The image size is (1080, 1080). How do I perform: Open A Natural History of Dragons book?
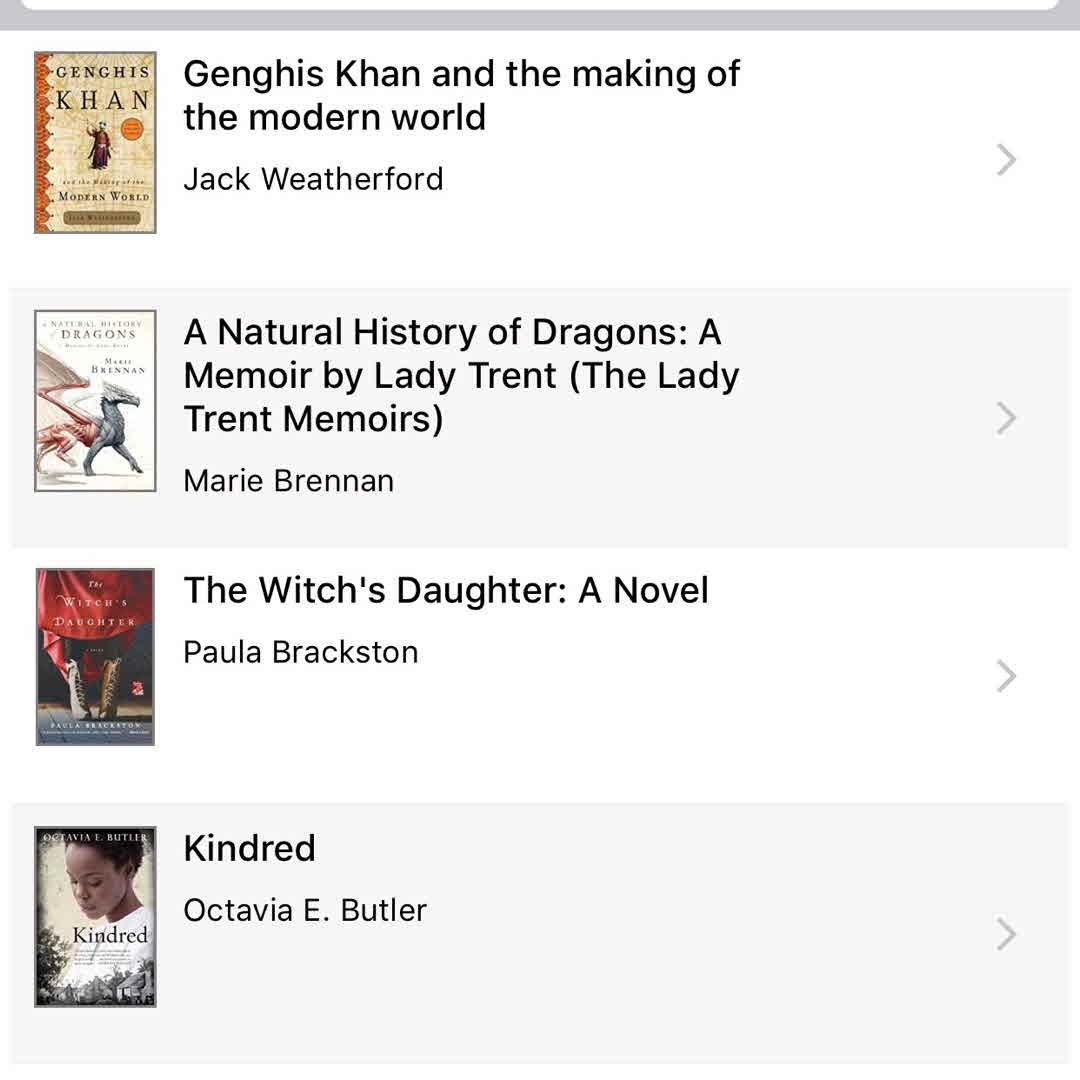[461, 375]
